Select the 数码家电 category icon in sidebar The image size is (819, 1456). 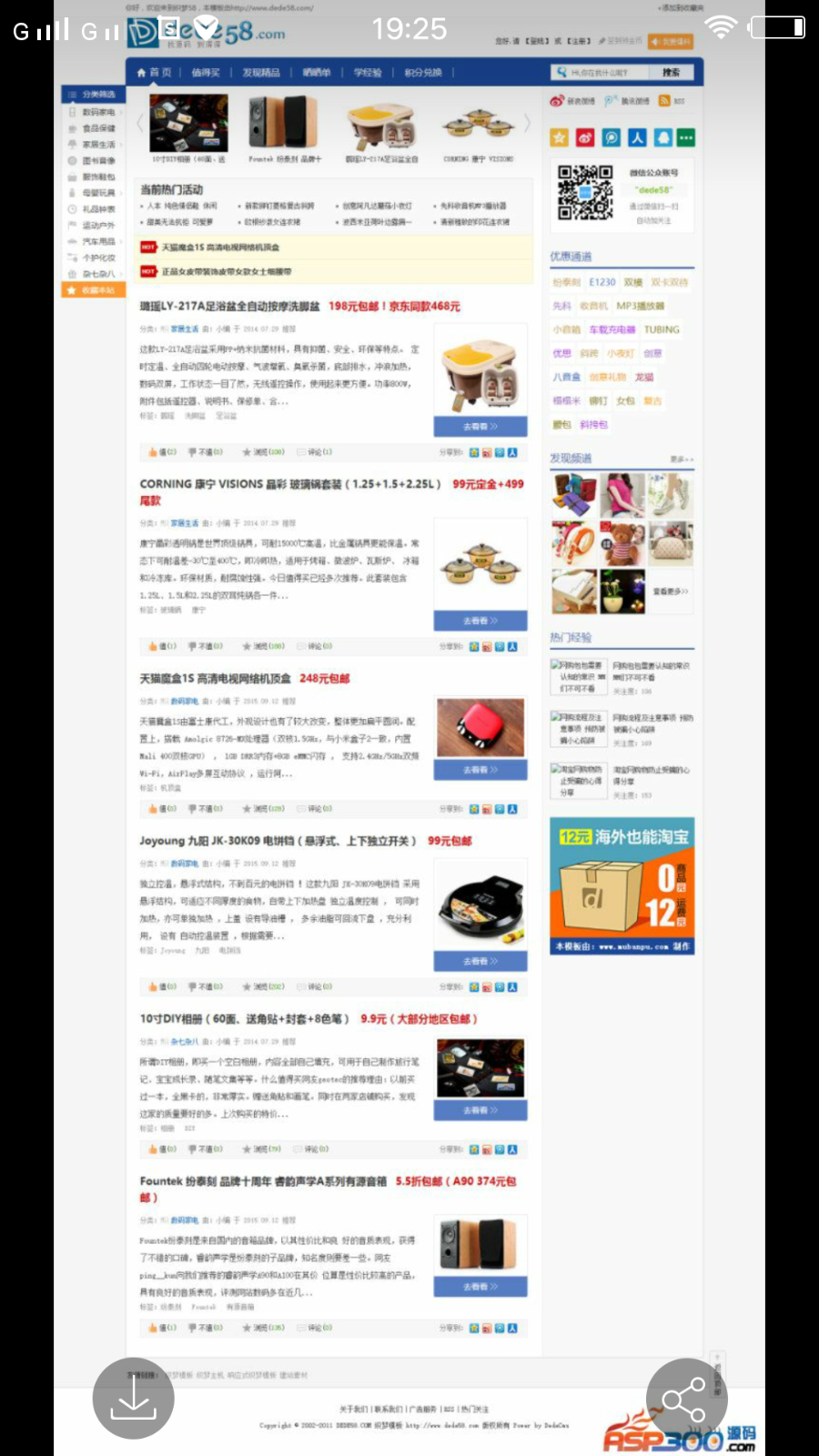pyautogui.click(x=72, y=113)
